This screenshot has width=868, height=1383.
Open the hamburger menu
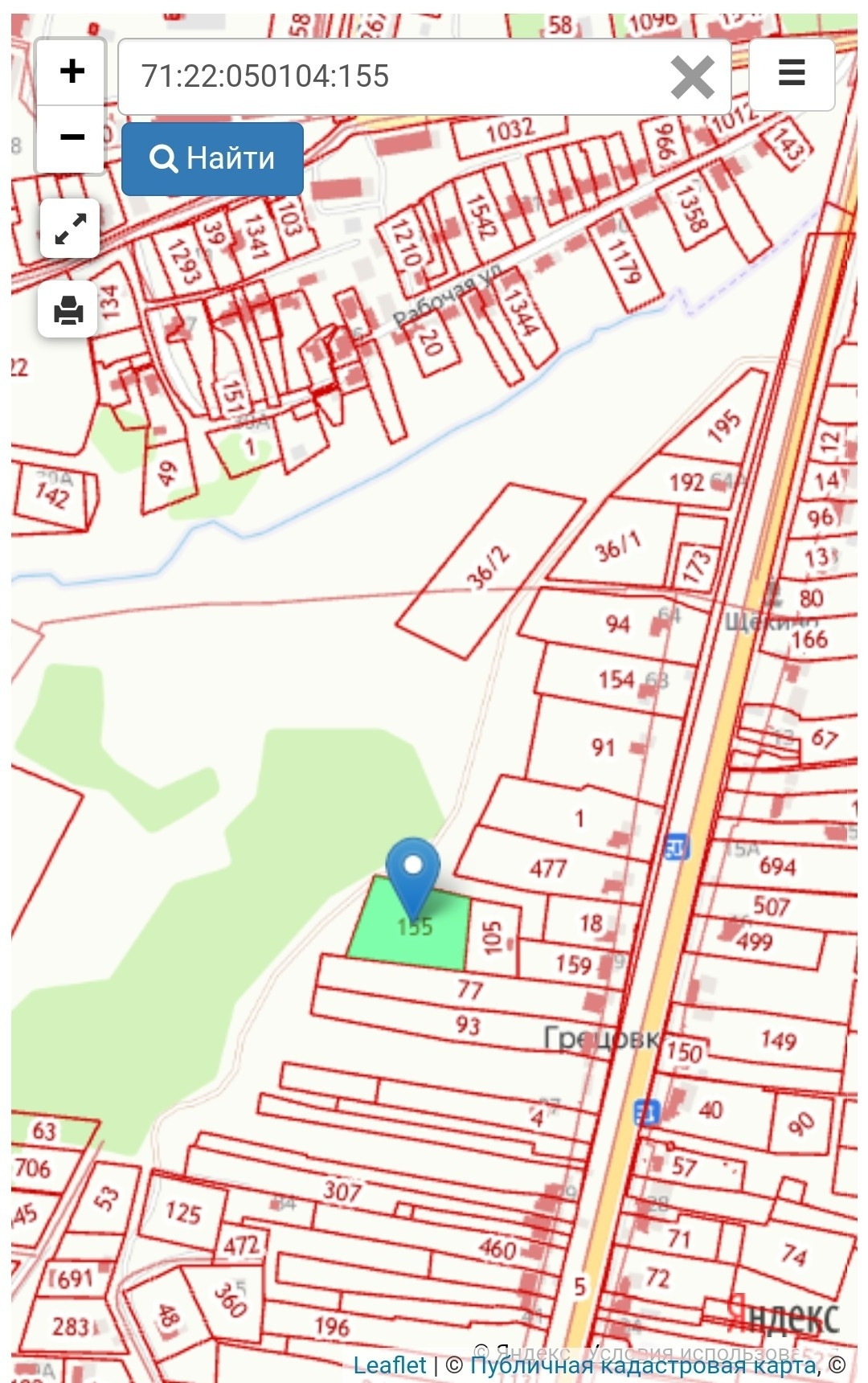[x=792, y=74]
